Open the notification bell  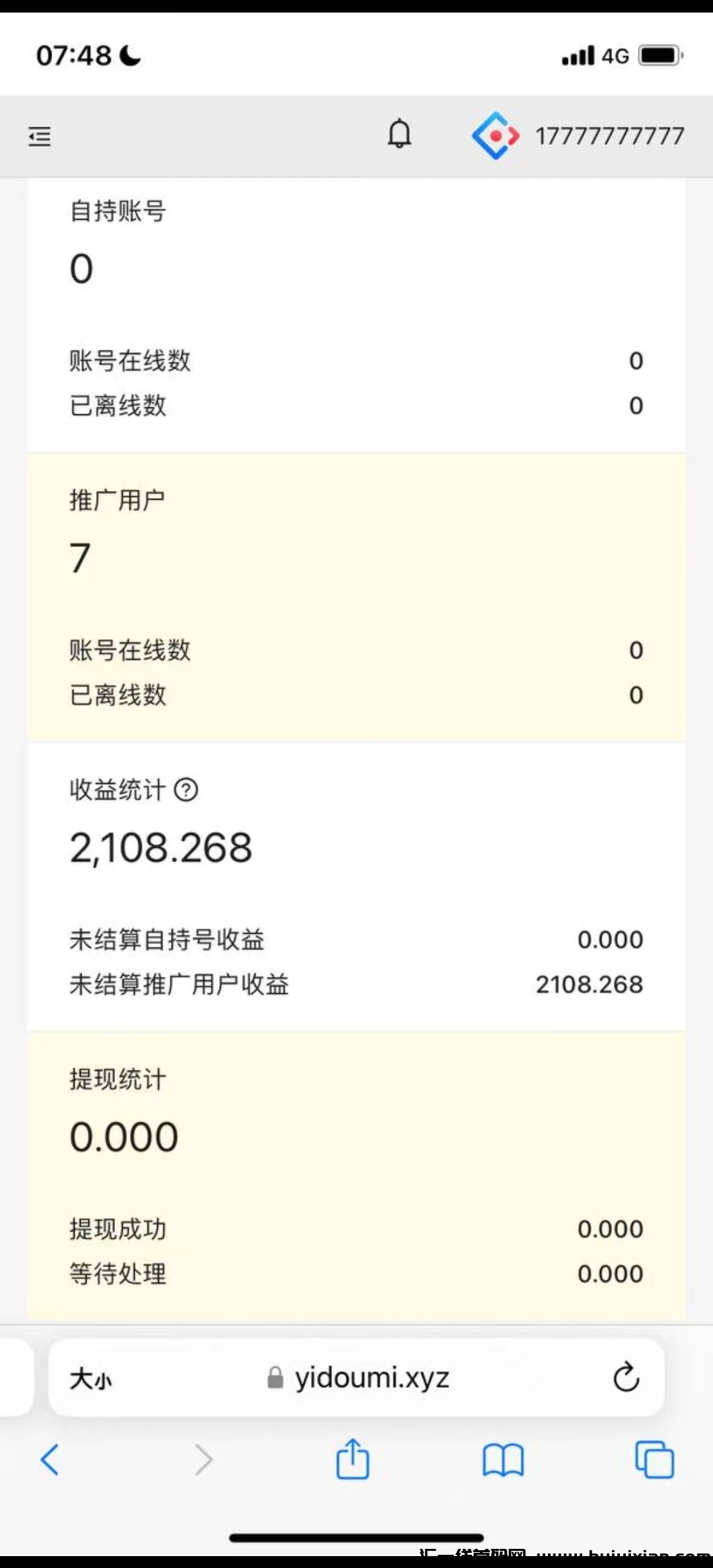click(399, 135)
